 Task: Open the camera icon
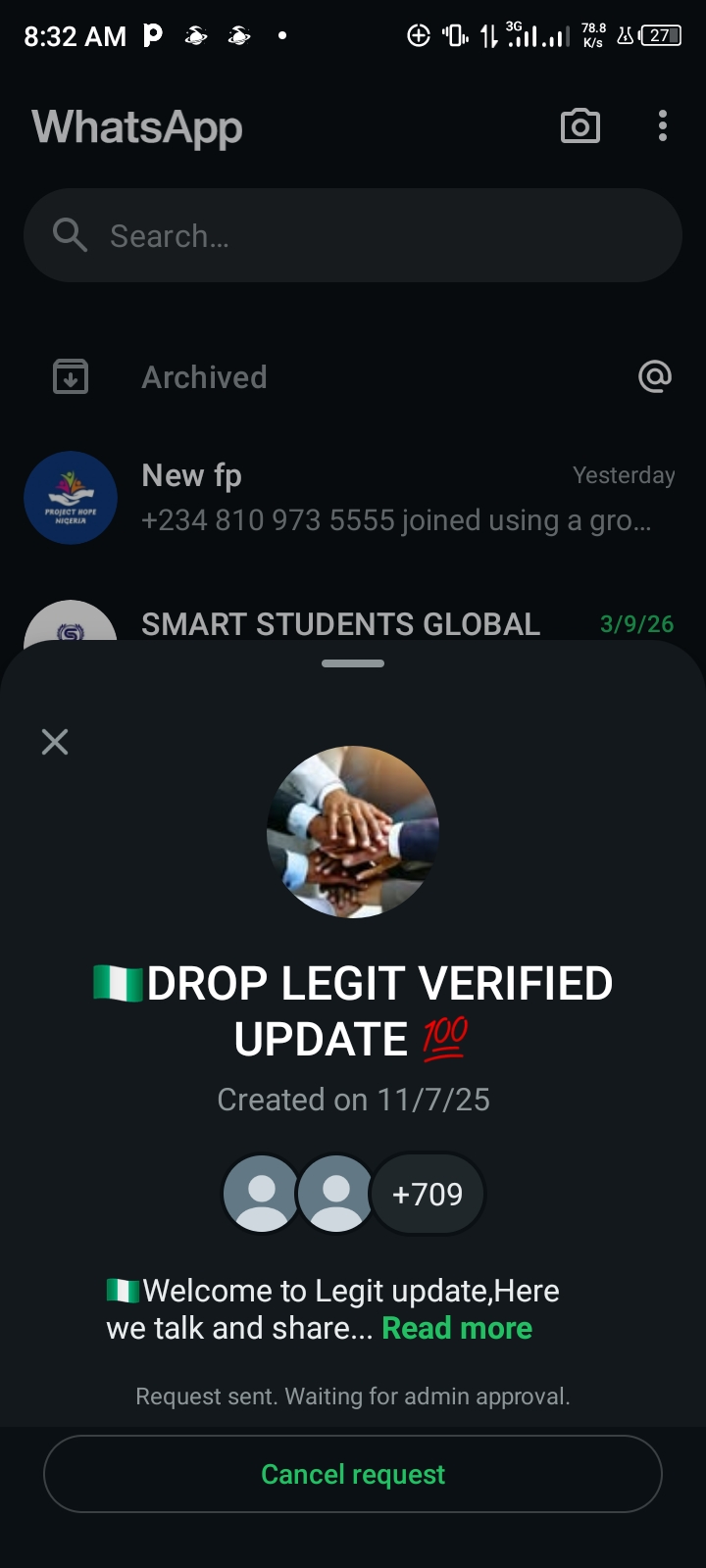(x=580, y=126)
